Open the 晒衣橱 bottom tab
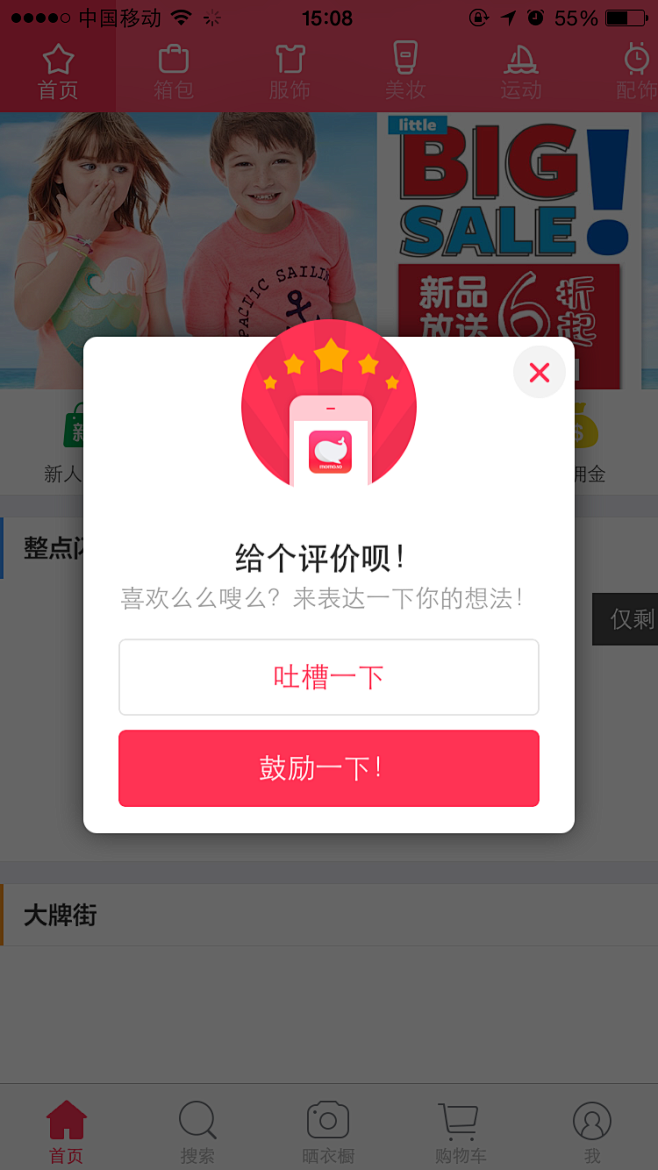The height and width of the screenshot is (1170, 658). point(328,1132)
